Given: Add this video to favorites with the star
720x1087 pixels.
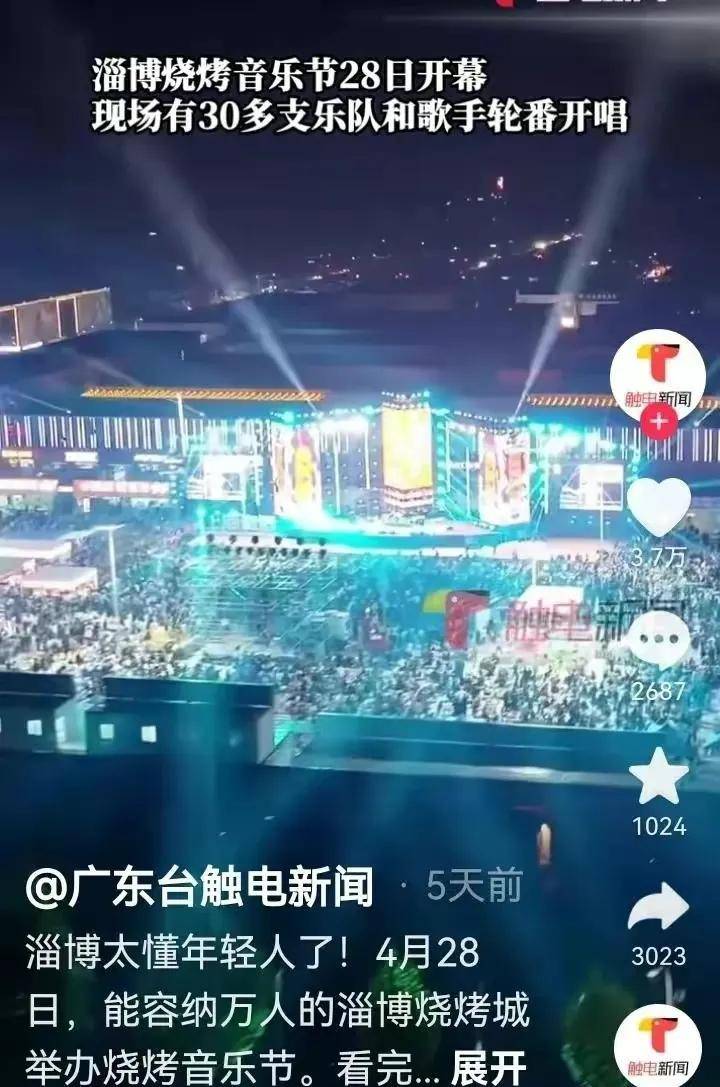Looking at the screenshot, I should tap(658, 776).
